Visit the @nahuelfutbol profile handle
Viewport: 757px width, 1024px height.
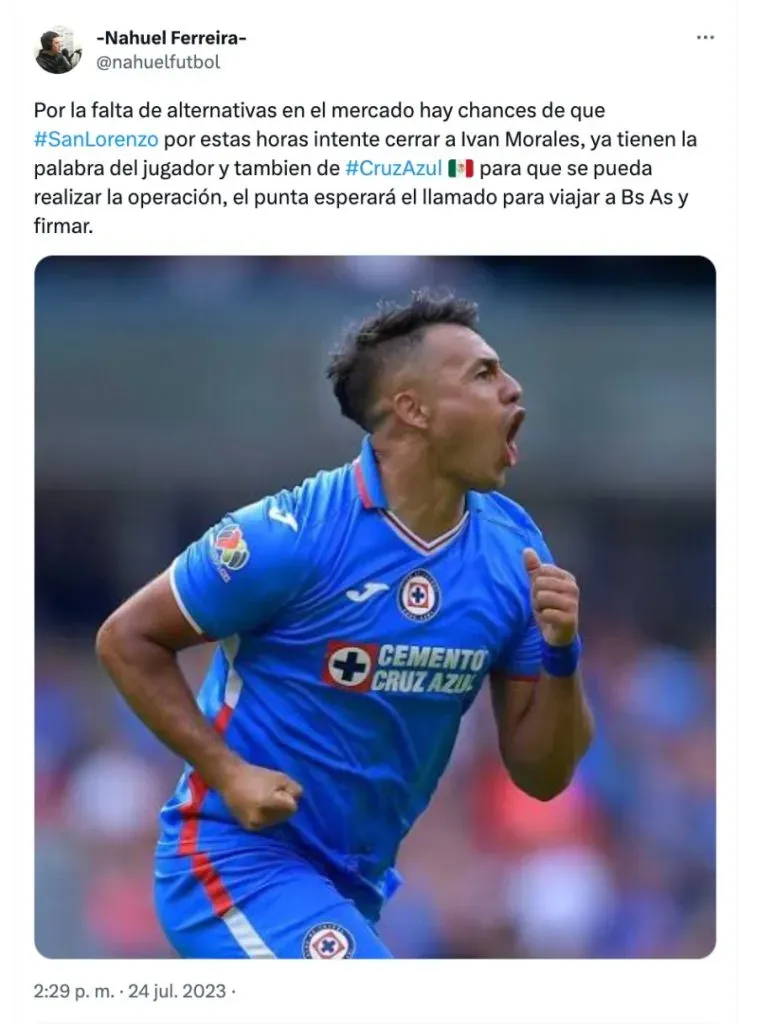coord(158,62)
